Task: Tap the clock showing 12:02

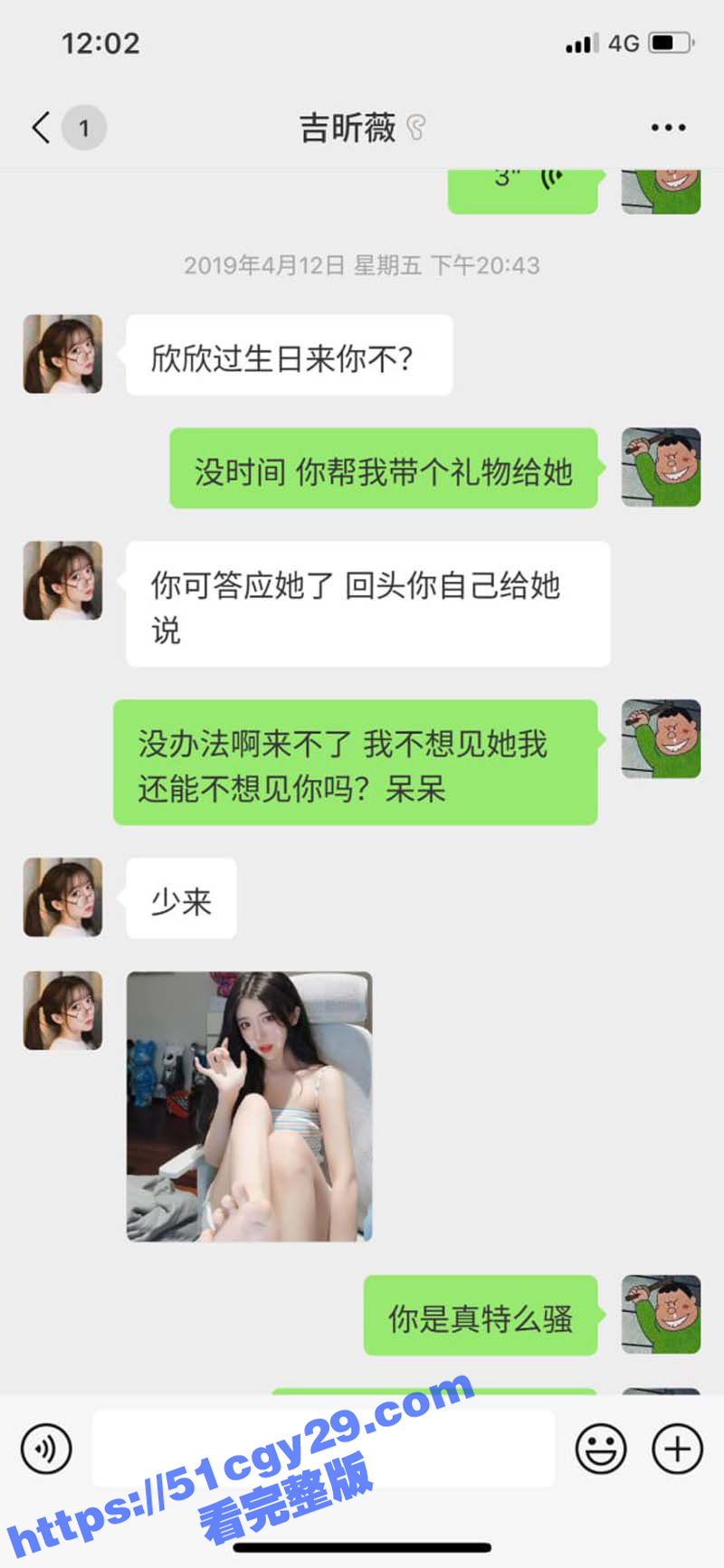Action: point(100,42)
